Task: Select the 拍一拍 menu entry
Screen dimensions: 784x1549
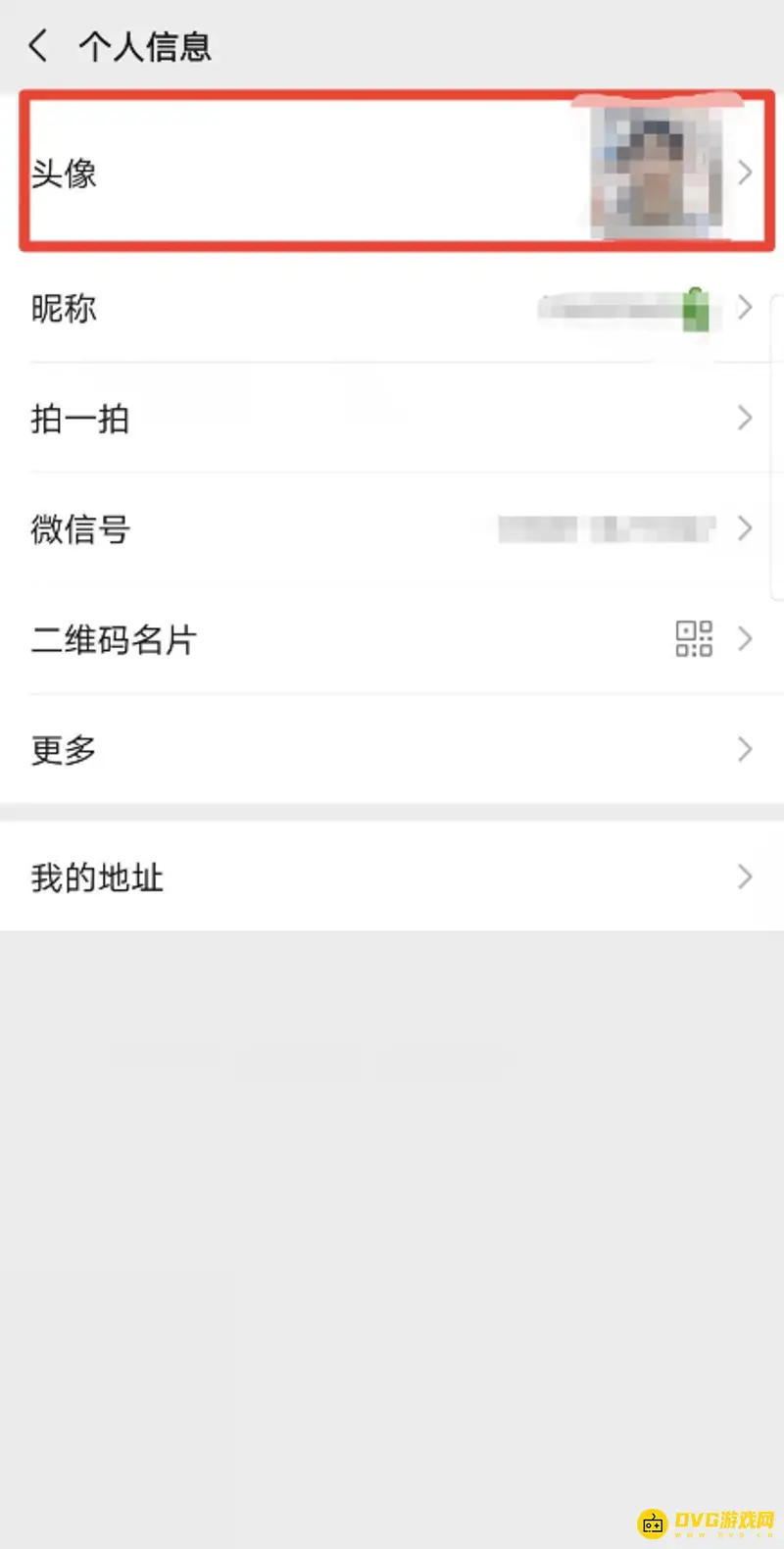Action: (80, 419)
